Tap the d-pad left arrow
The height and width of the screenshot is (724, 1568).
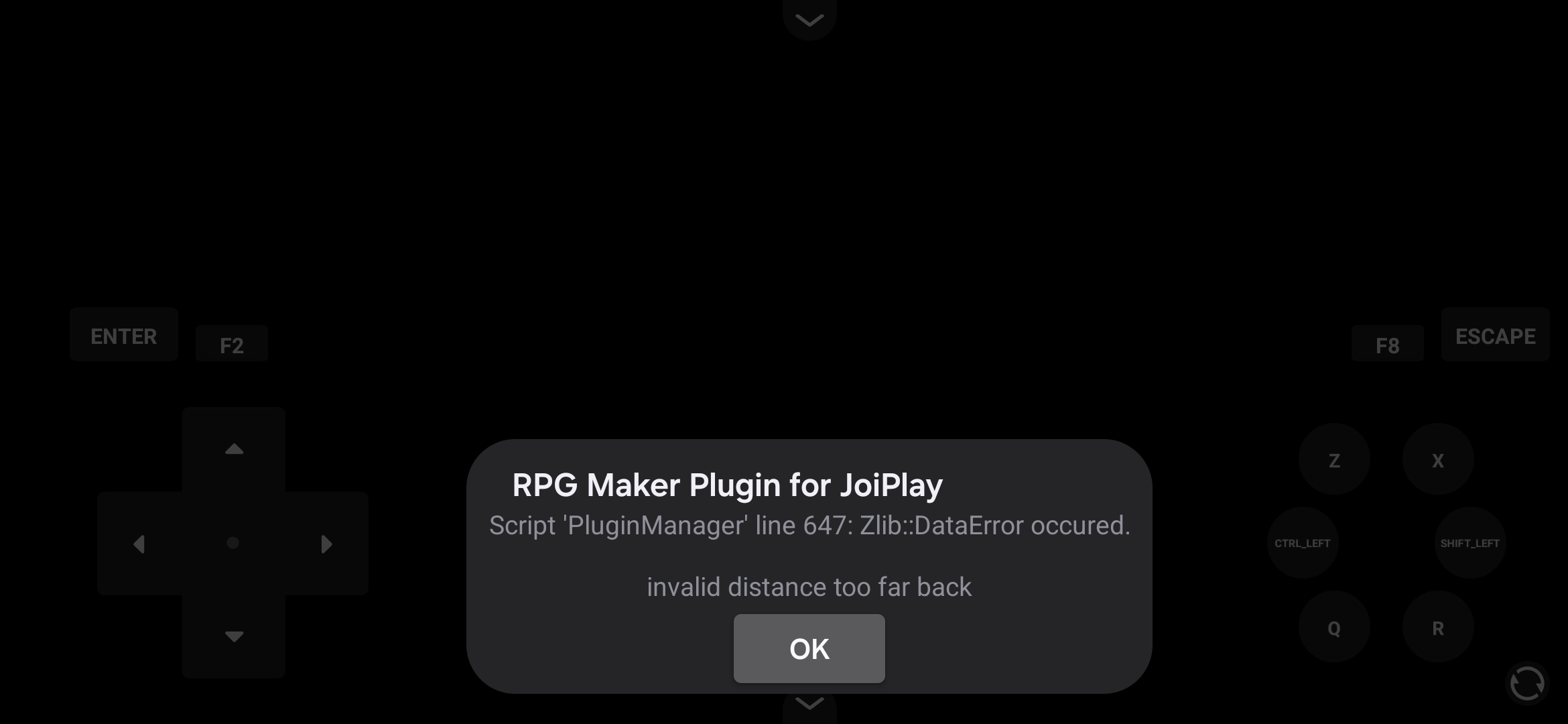pos(139,544)
